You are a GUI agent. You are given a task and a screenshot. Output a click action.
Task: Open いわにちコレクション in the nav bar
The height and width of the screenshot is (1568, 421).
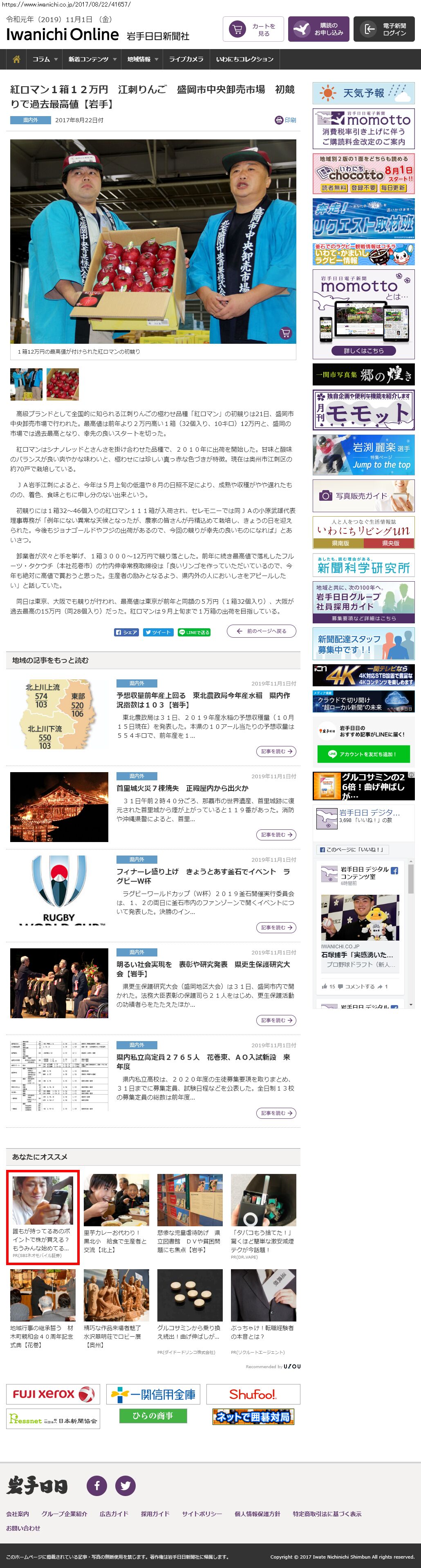click(244, 59)
